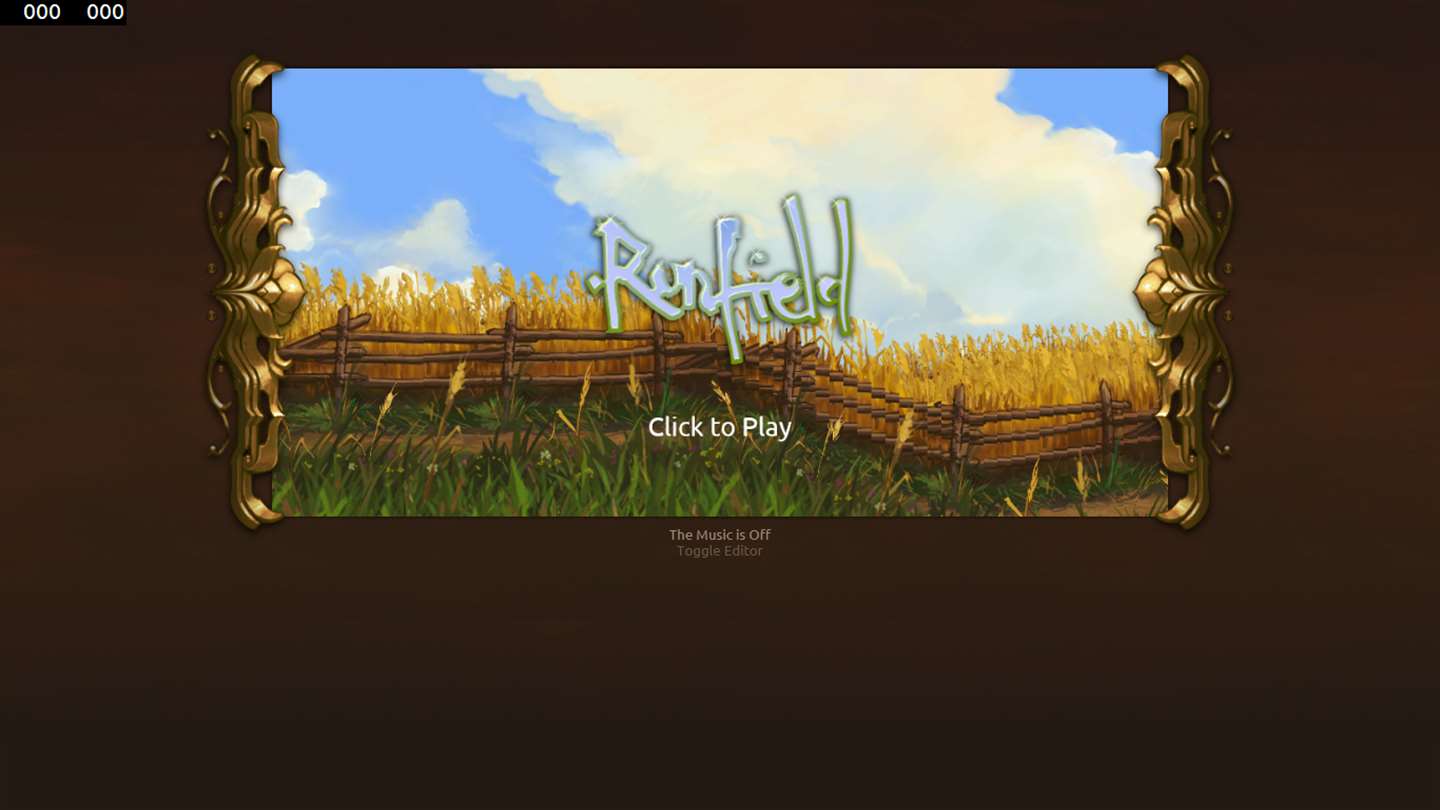Open the Toggle Editor link
Screen dimensions: 1440x810
point(719,551)
